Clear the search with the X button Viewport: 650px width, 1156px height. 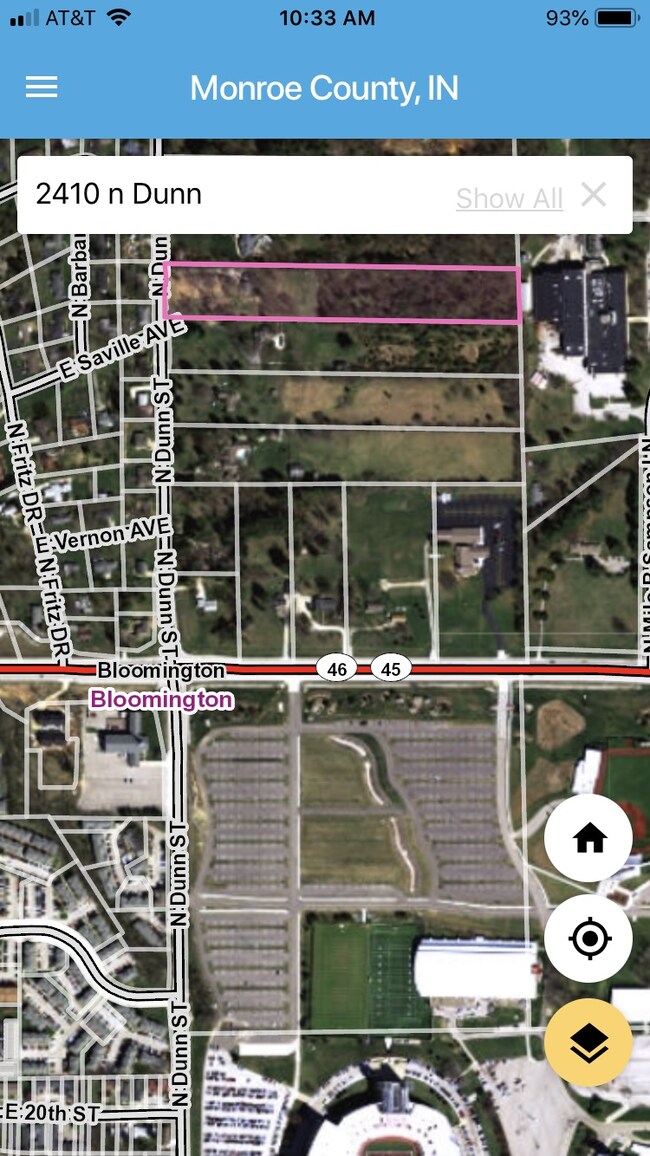pos(594,195)
